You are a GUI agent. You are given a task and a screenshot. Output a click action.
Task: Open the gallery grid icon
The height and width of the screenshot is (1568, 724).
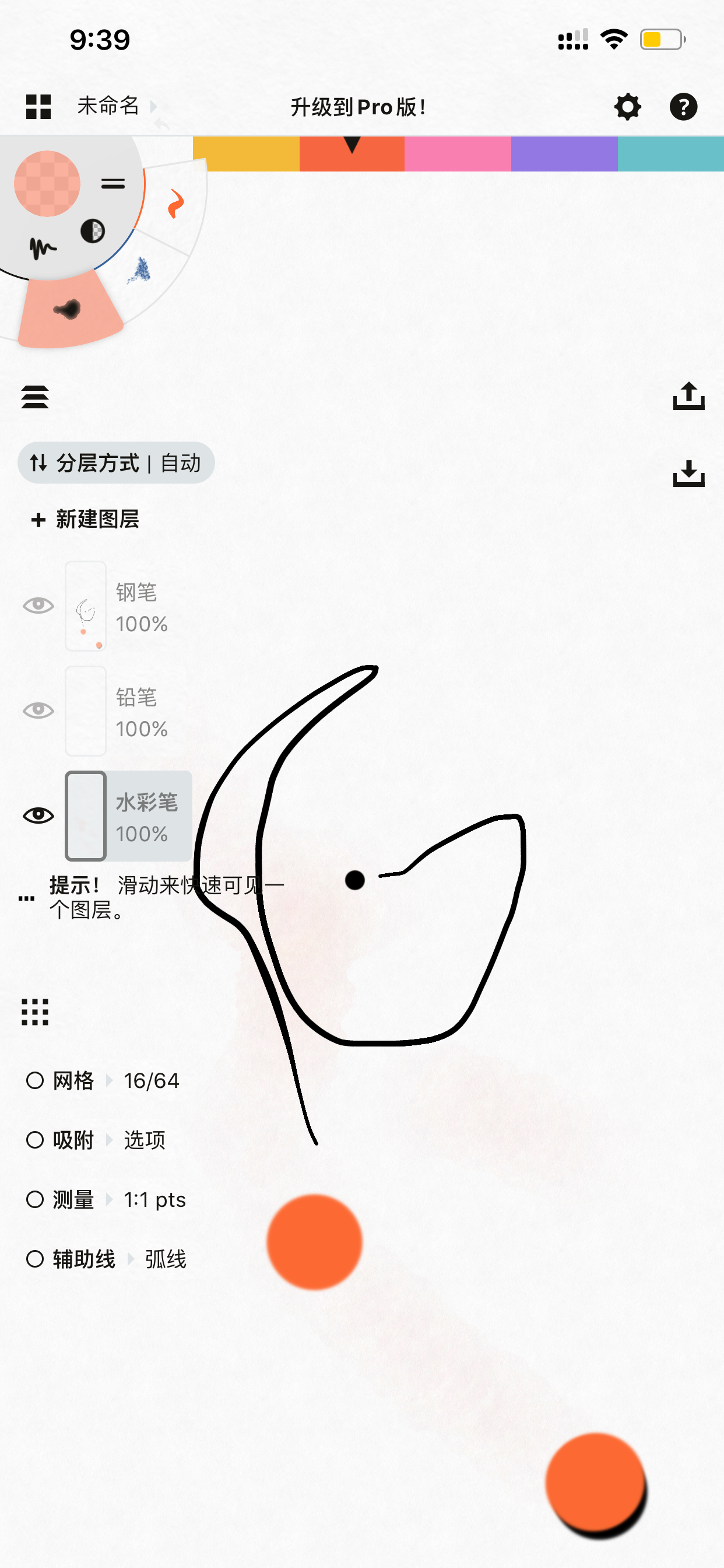click(38, 107)
